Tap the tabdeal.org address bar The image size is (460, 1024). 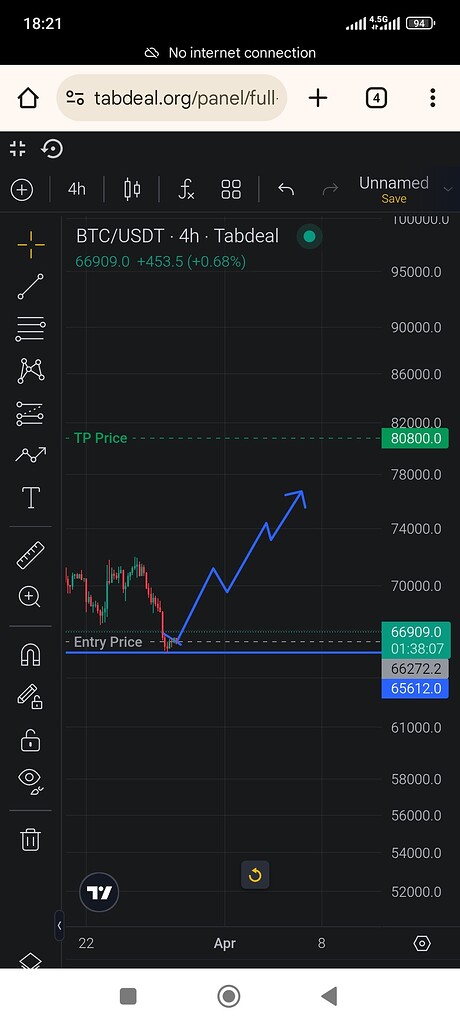click(172, 98)
